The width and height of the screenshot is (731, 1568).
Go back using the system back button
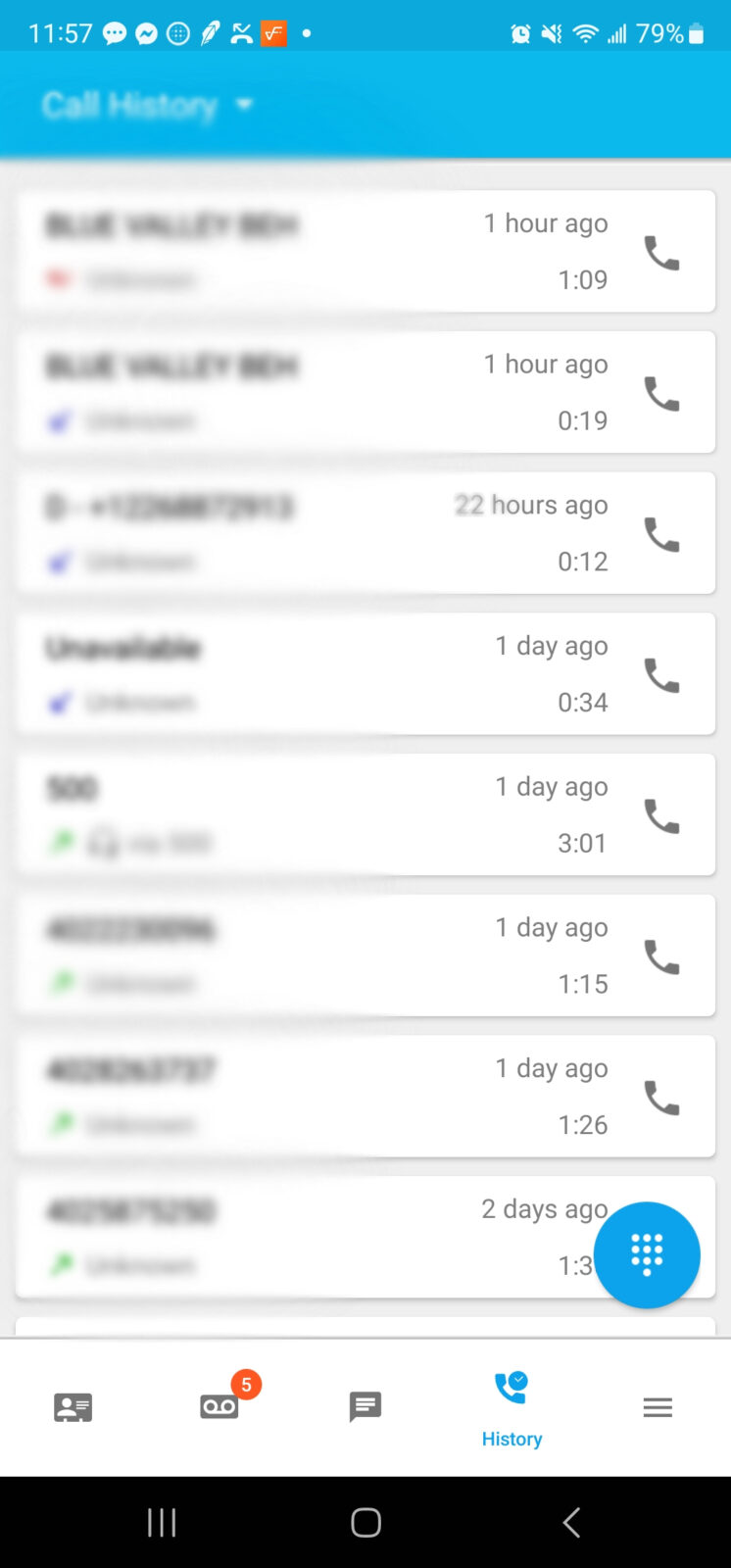(571, 1522)
